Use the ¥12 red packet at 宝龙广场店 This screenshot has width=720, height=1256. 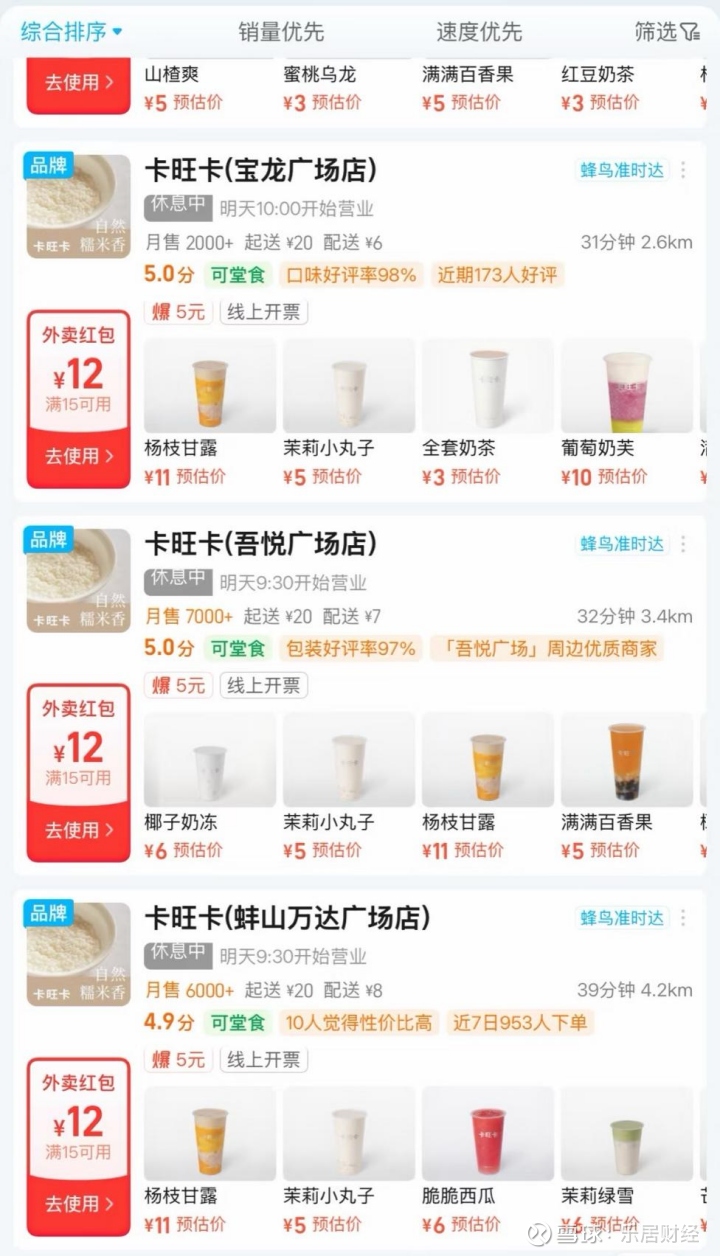[79, 456]
